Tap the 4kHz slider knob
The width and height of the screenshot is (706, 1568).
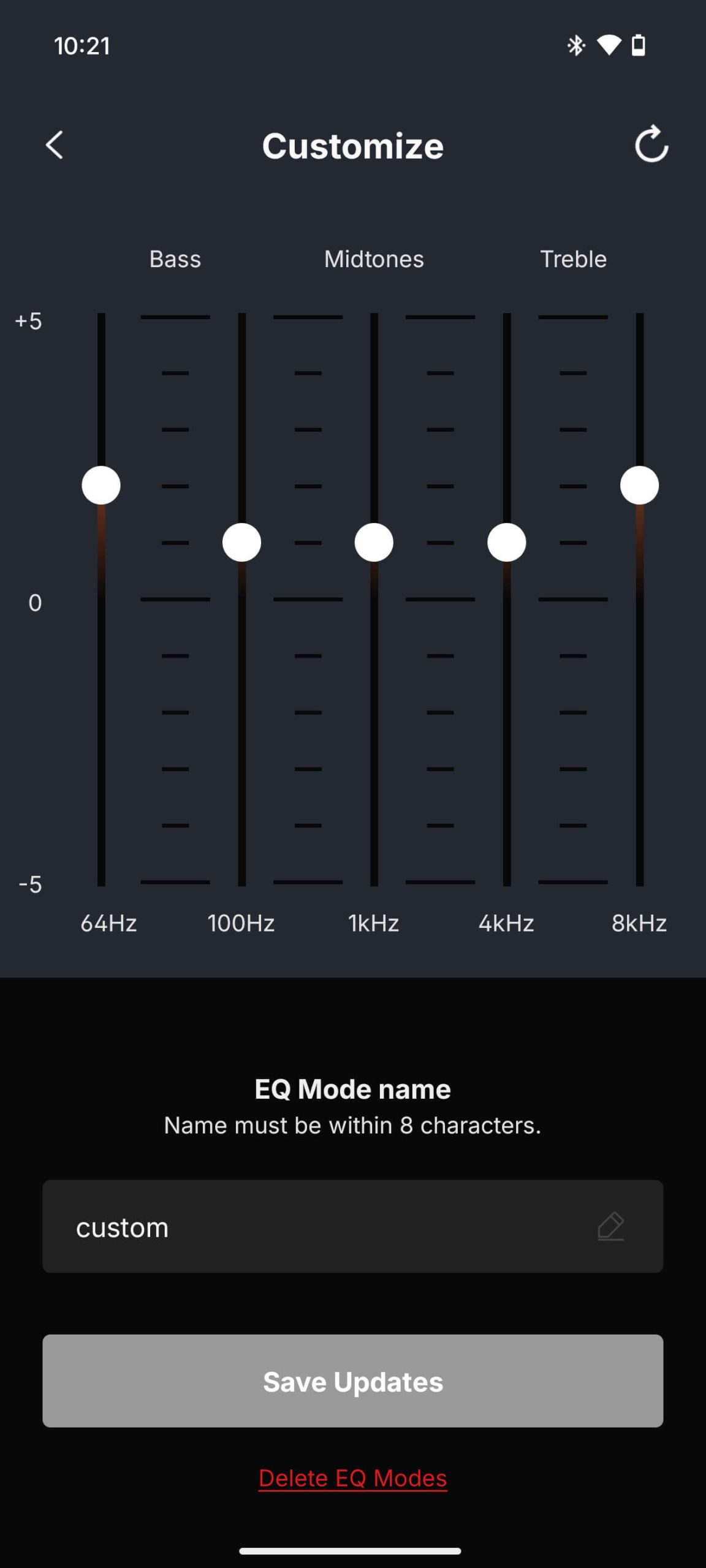(506, 542)
